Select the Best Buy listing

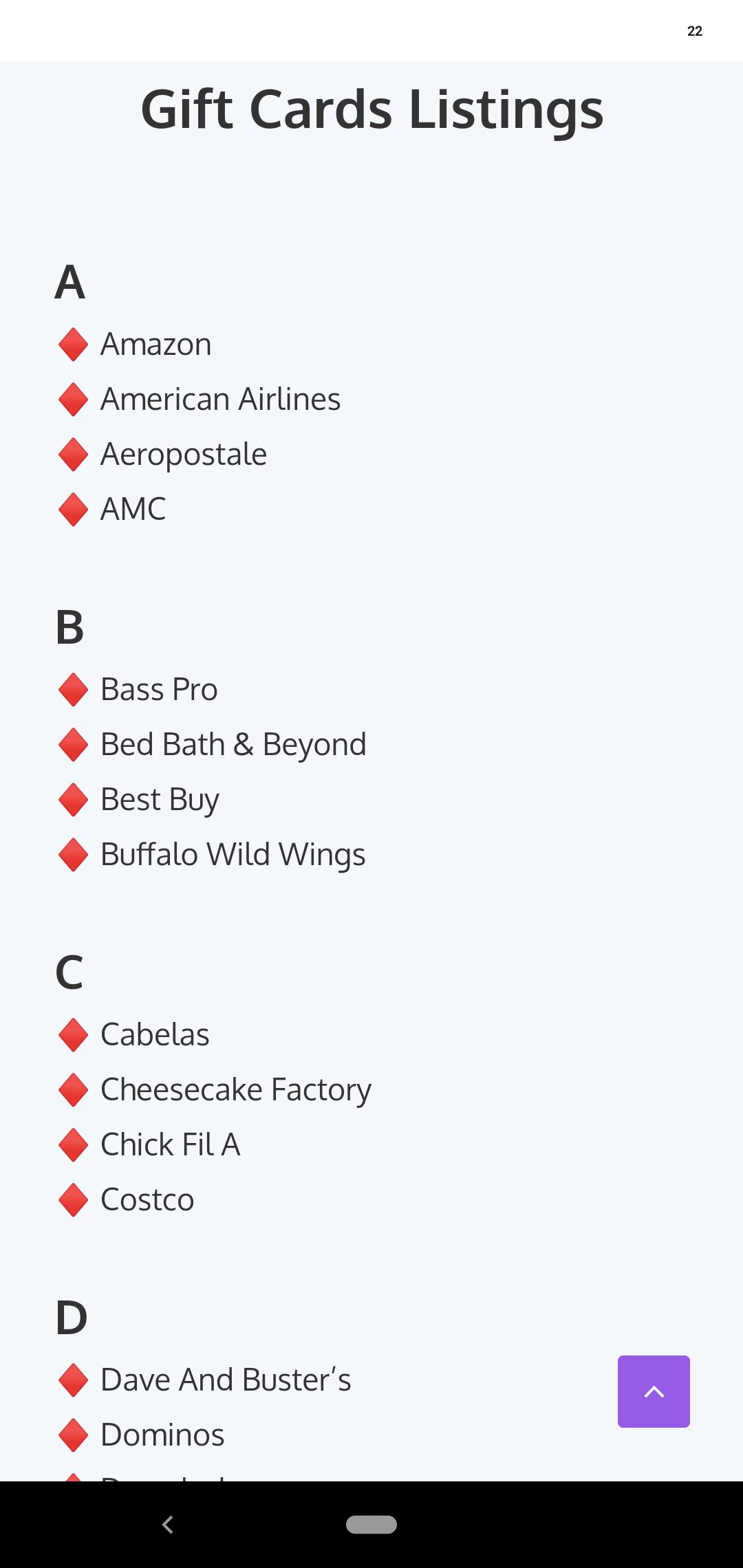[160, 800]
